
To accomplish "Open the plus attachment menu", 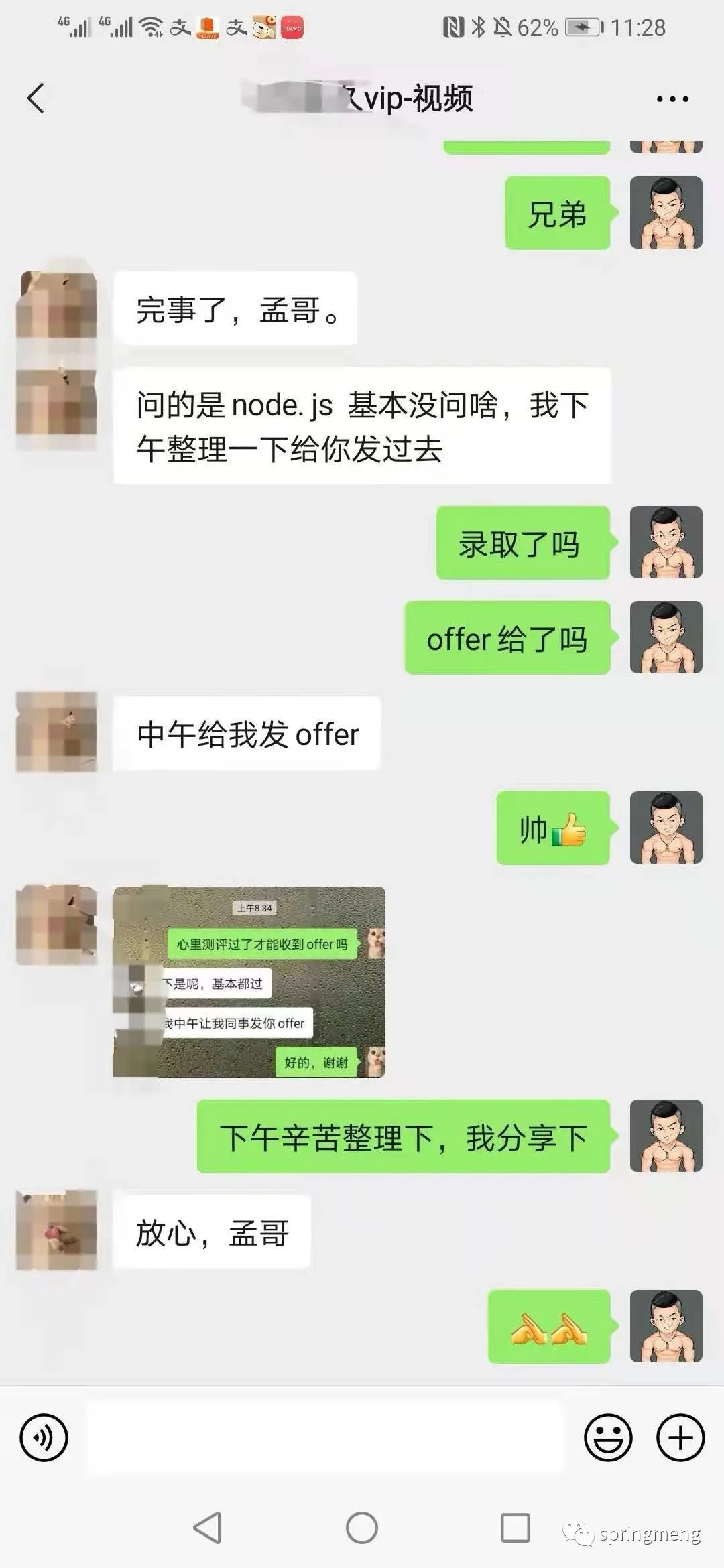I will pos(680,1438).
